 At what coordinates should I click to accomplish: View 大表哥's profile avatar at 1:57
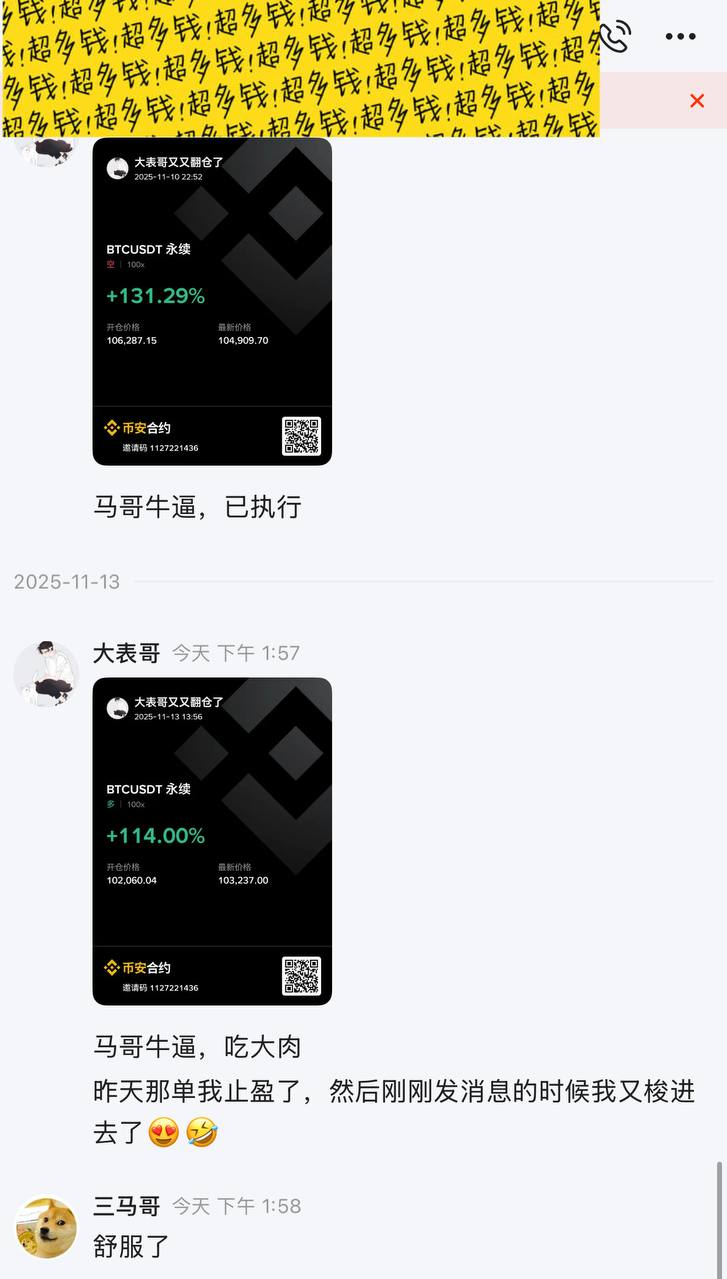coord(46,673)
